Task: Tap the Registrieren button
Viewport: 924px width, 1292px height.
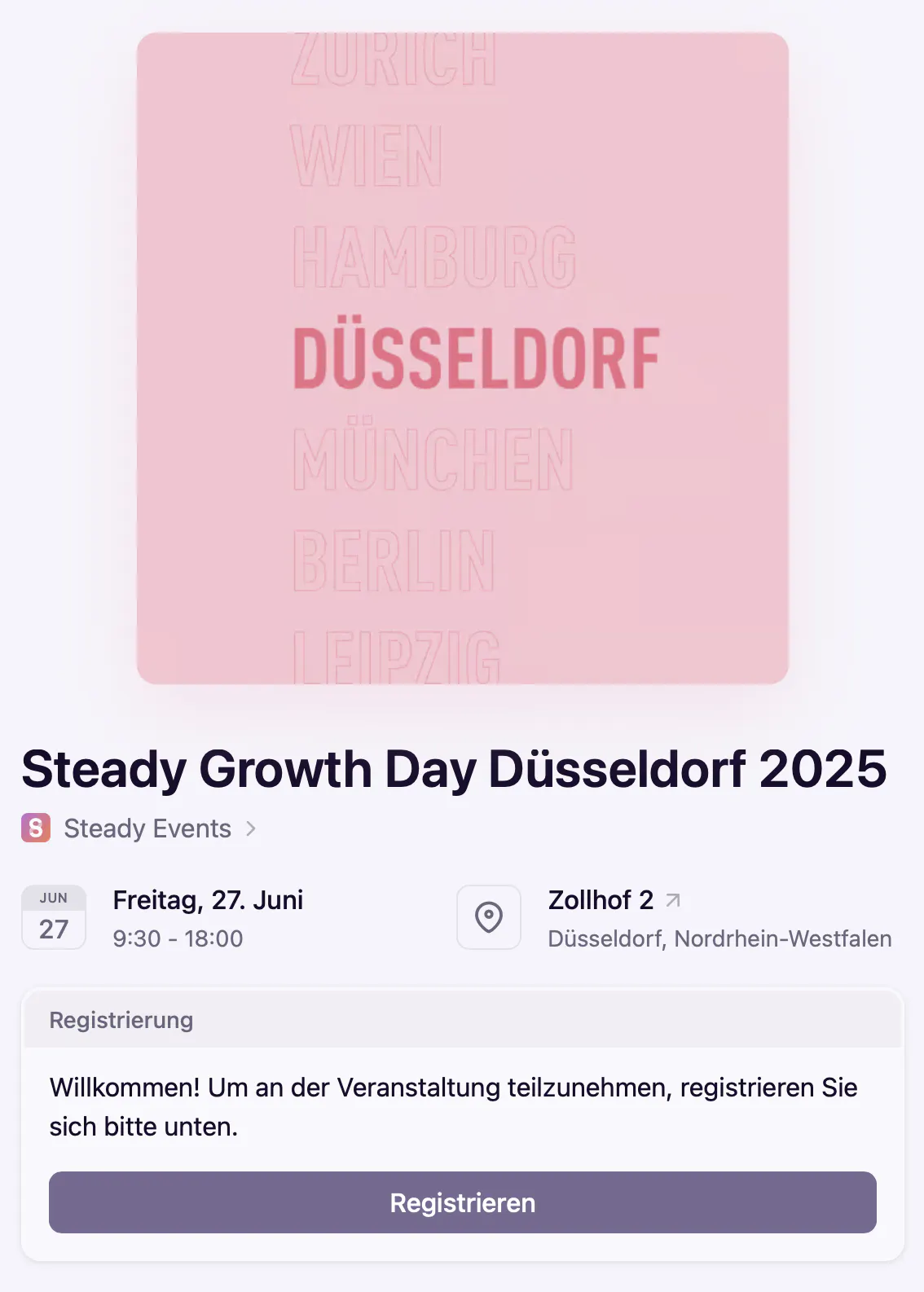Action: tap(462, 1202)
